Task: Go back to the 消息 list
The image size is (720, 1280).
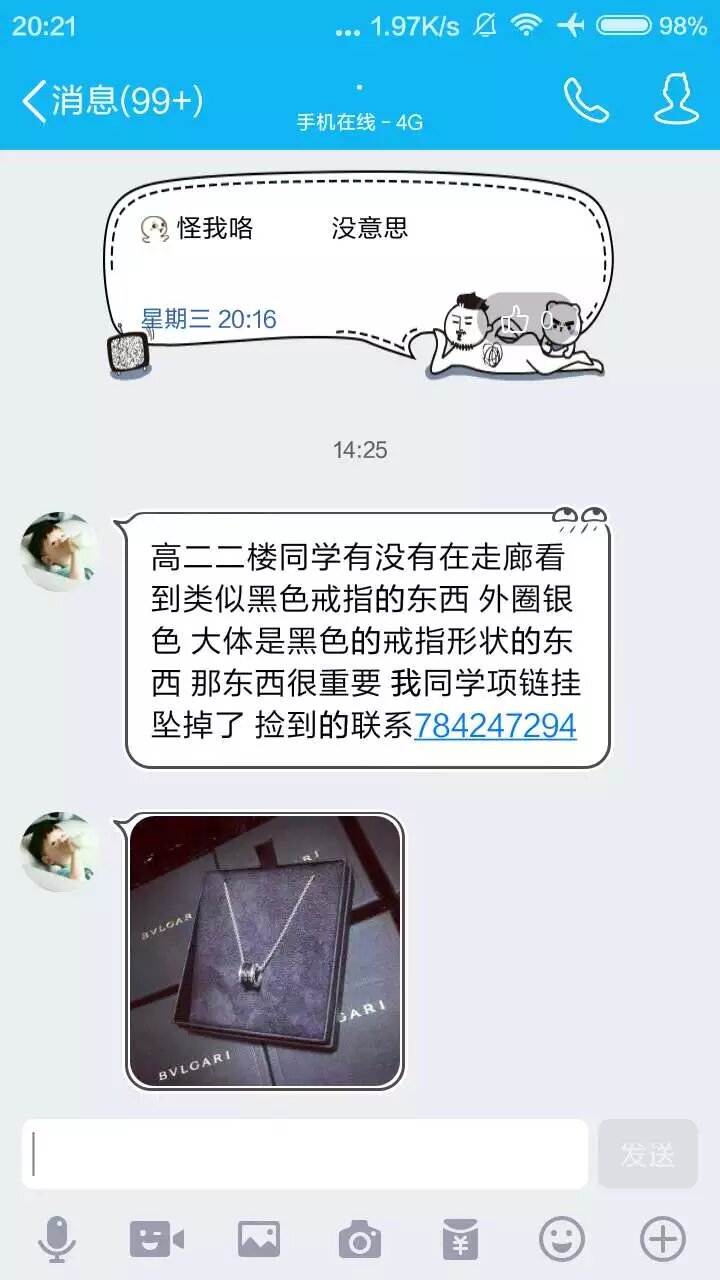Action: [x=110, y=101]
